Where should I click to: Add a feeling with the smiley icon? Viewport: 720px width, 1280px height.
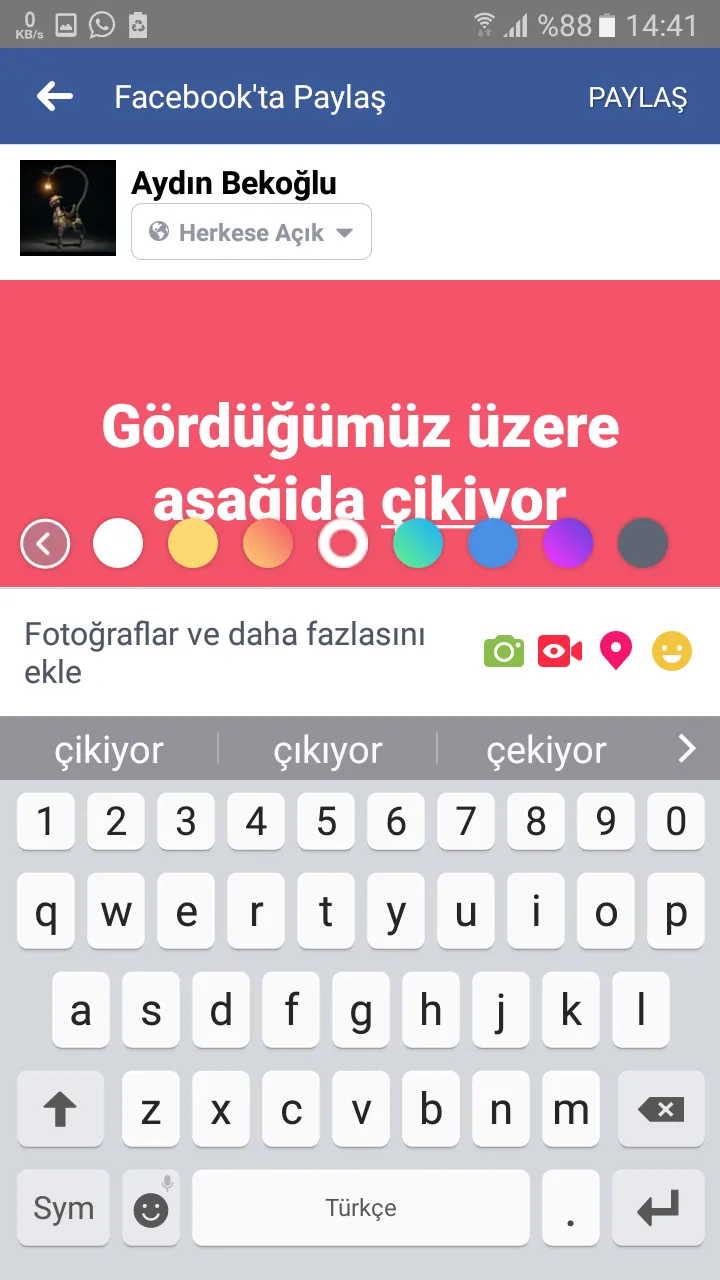click(672, 651)
